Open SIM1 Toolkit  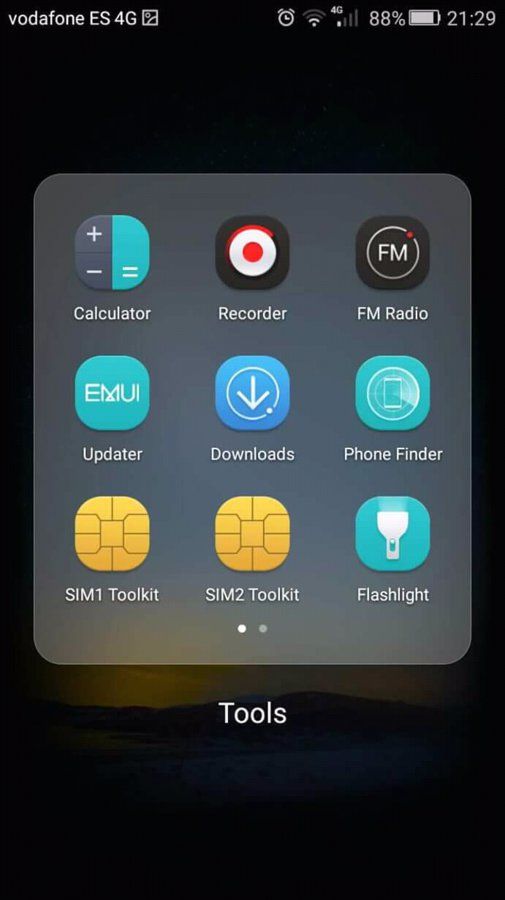tap(112, 534)
